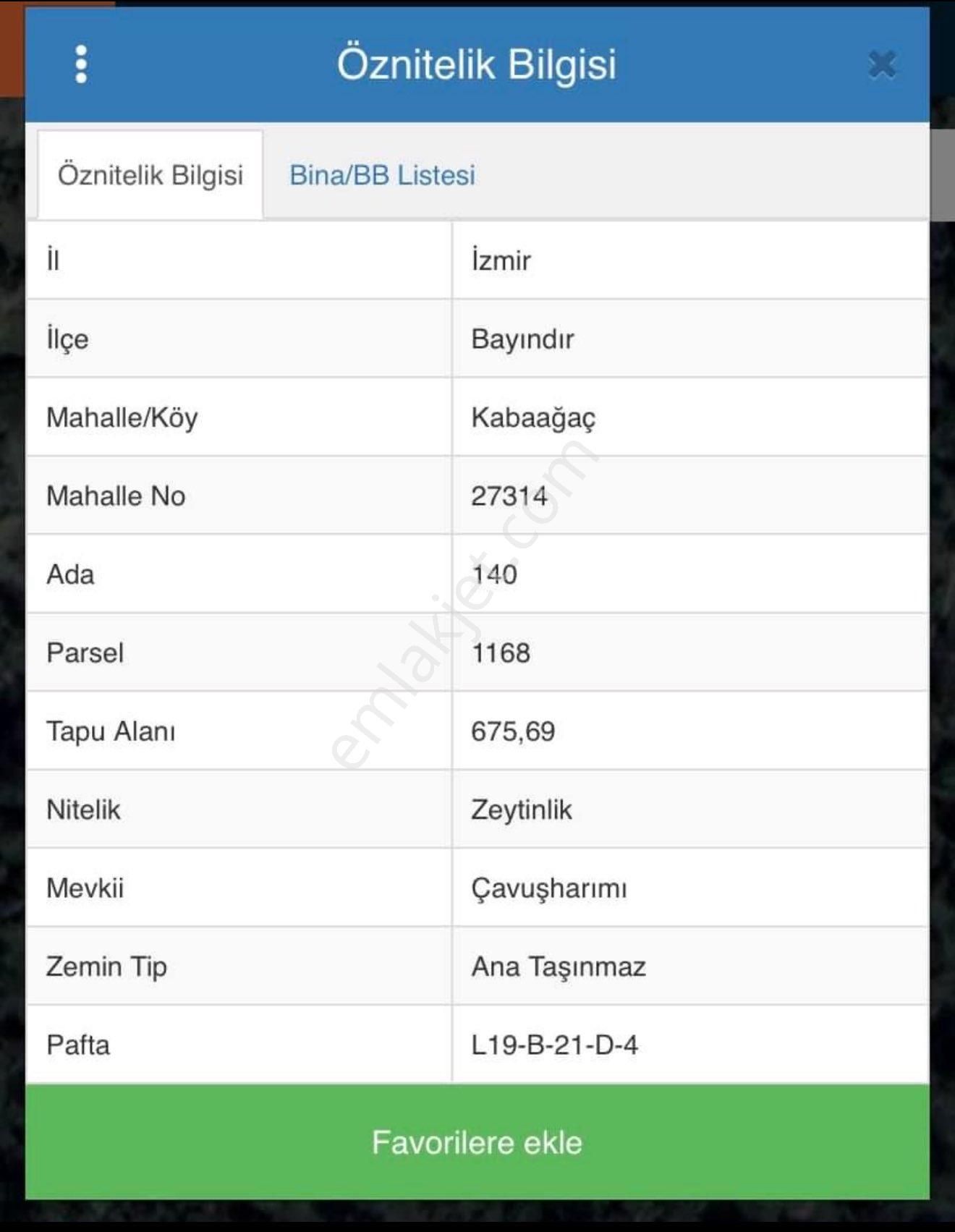This screenshot has width=955, height=1232.
Task: Open the three-dot overflow menu
Action: 81,64
